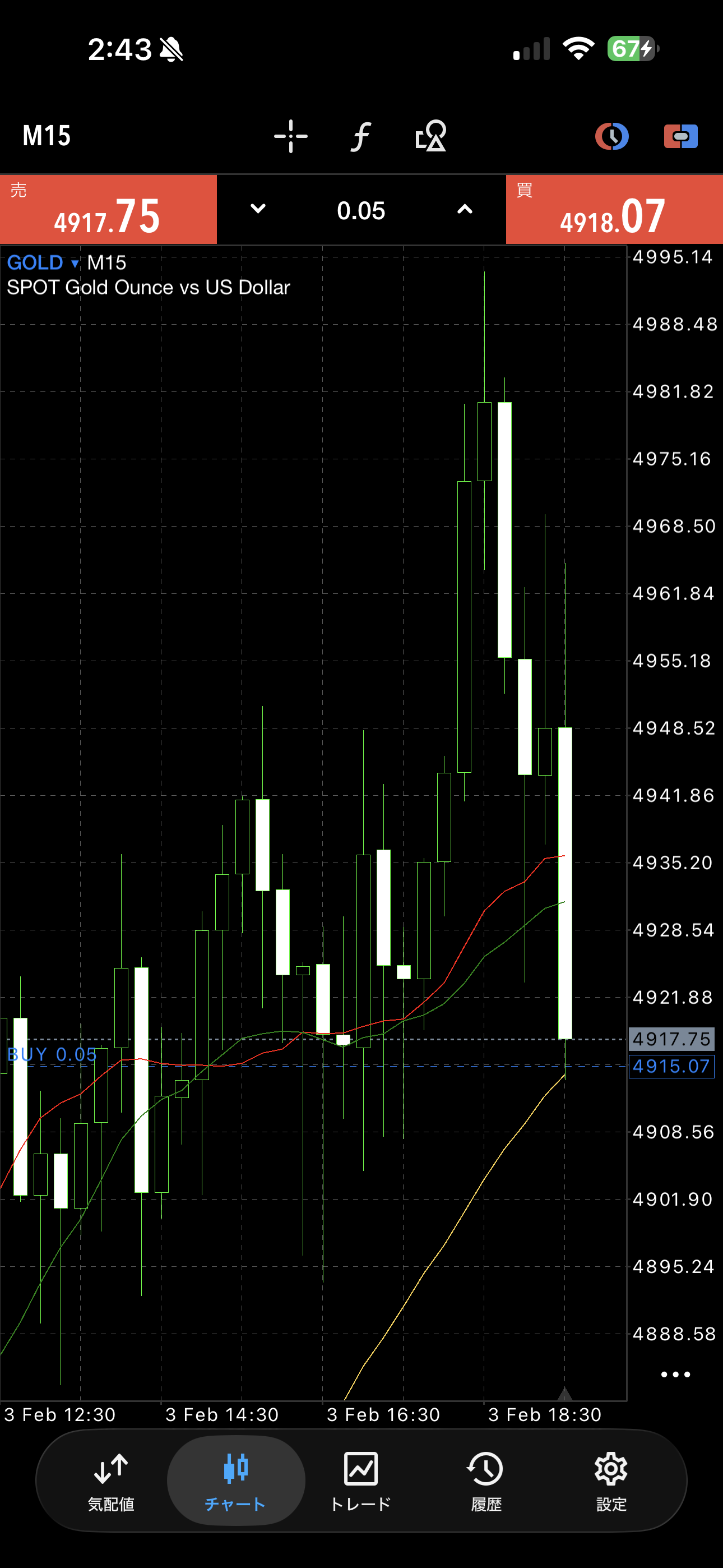
Task: Switch to the 気配値 quotes tab
Action: [x=111, y=1481]
